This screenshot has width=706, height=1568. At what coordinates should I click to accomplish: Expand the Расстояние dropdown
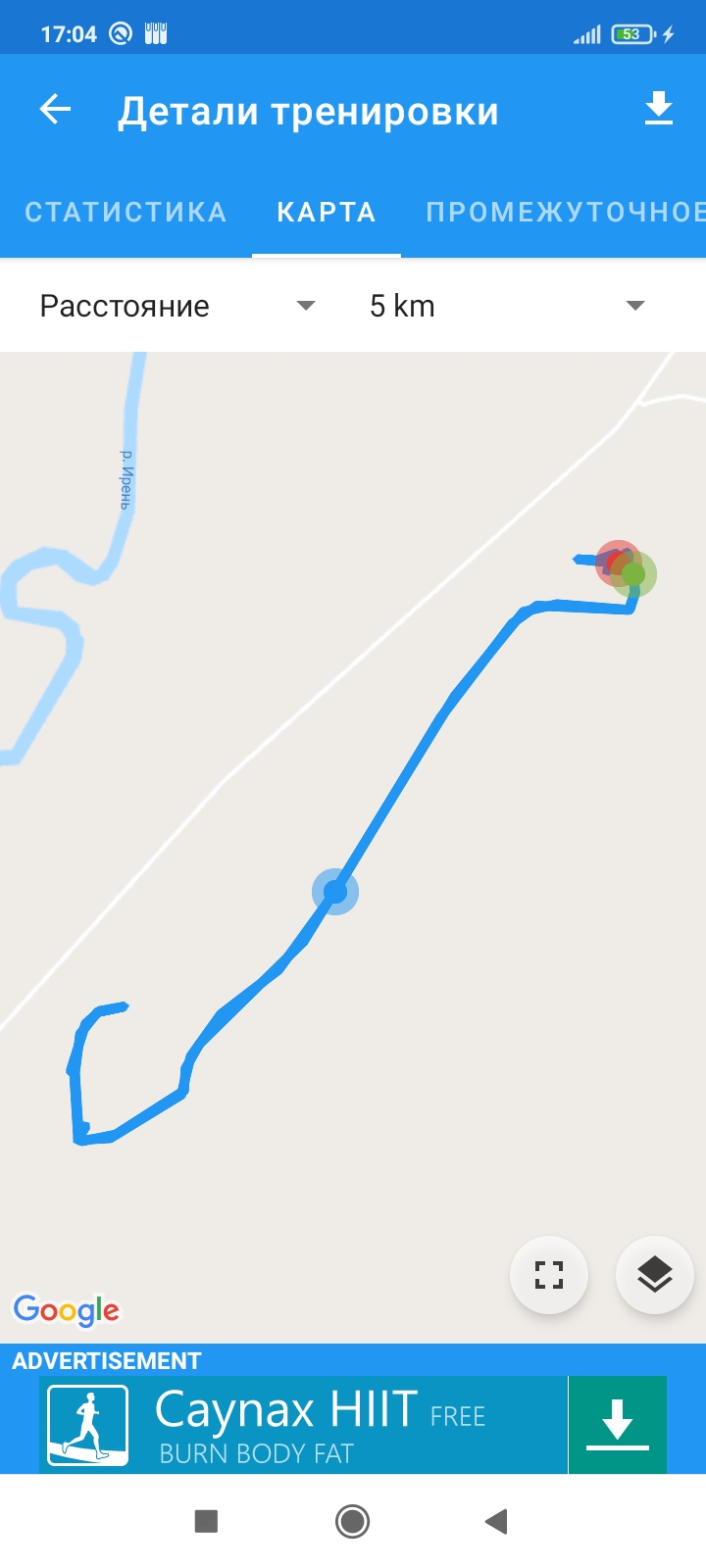pos(176,306)
